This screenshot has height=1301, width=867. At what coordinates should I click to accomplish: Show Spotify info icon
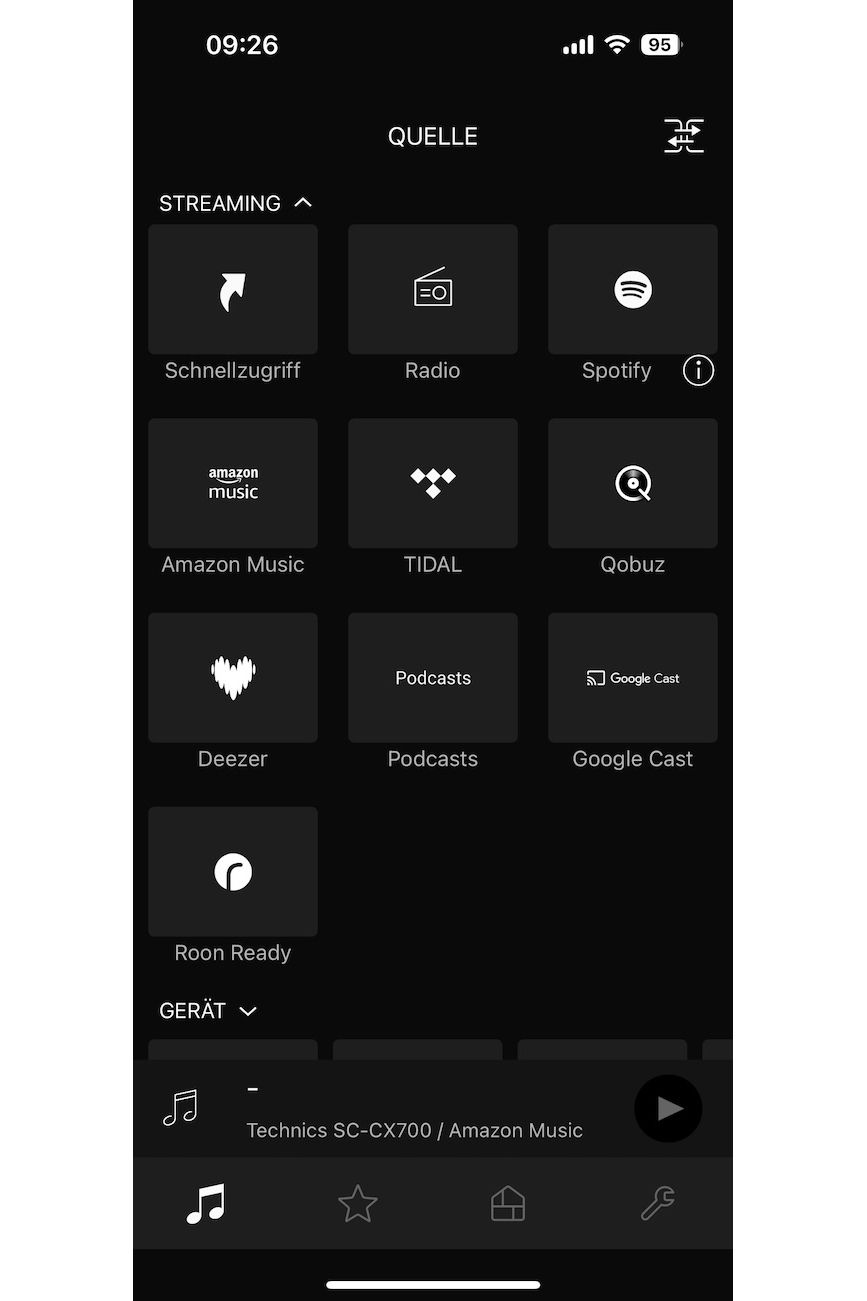pyautogui.click(x=698, y=371)
